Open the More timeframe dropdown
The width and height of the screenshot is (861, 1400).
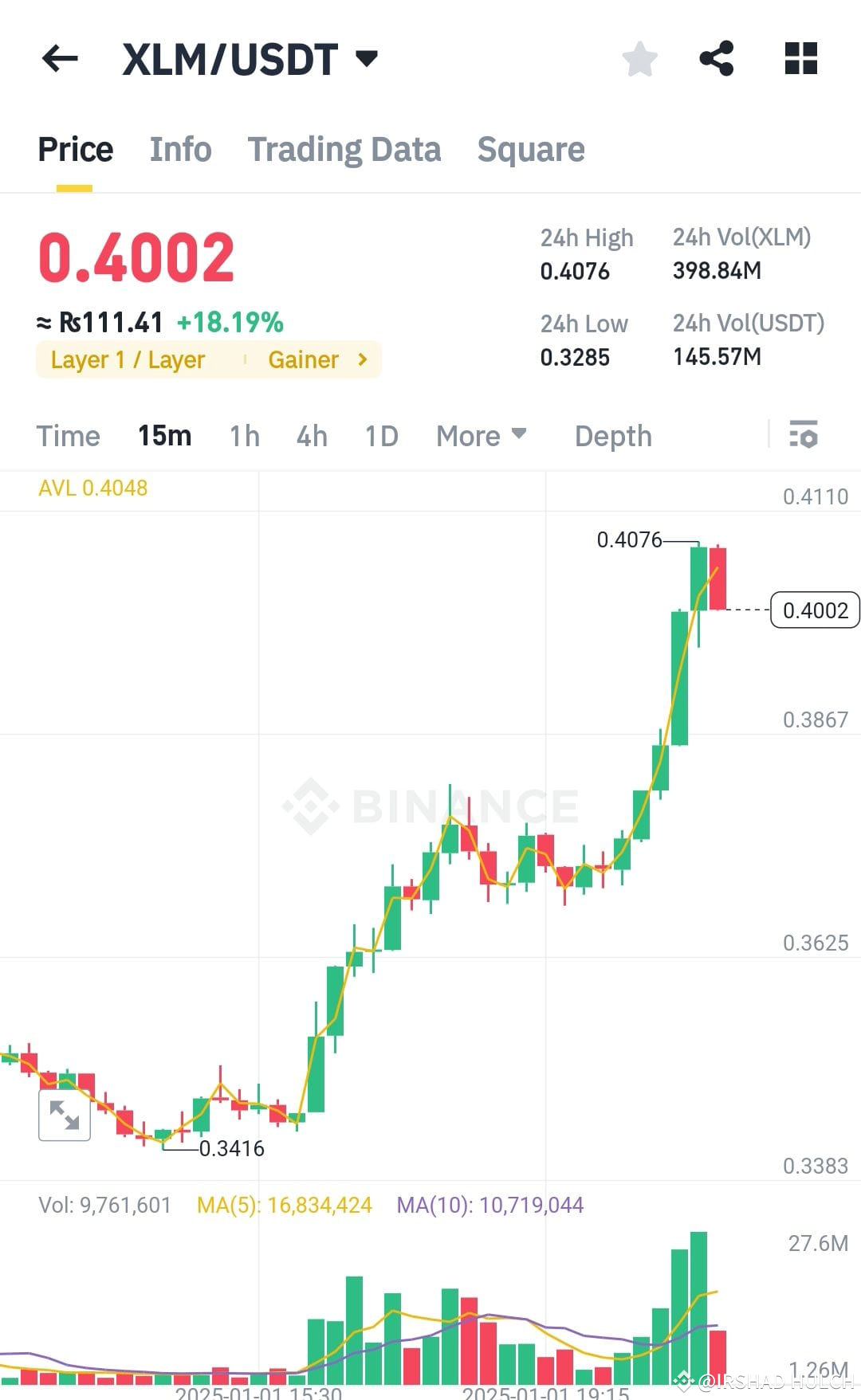point(480,435)
